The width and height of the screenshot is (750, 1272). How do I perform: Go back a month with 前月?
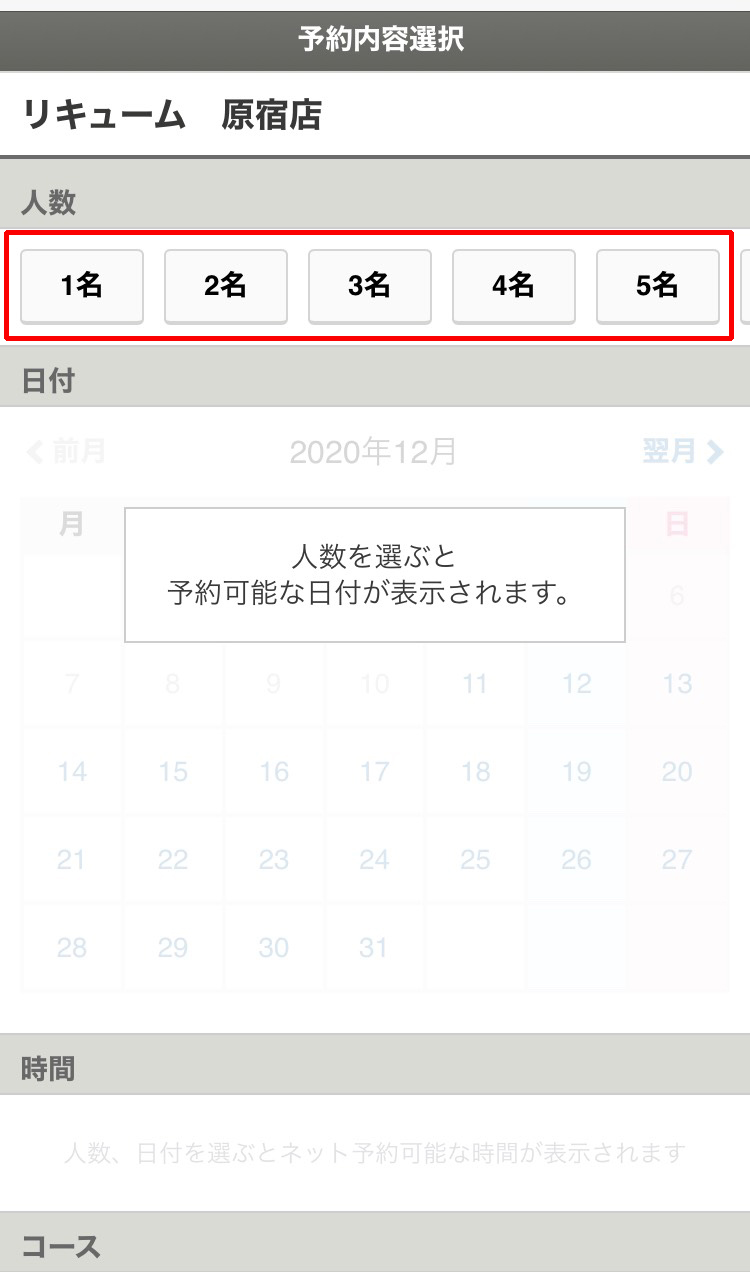click(66, 452)
